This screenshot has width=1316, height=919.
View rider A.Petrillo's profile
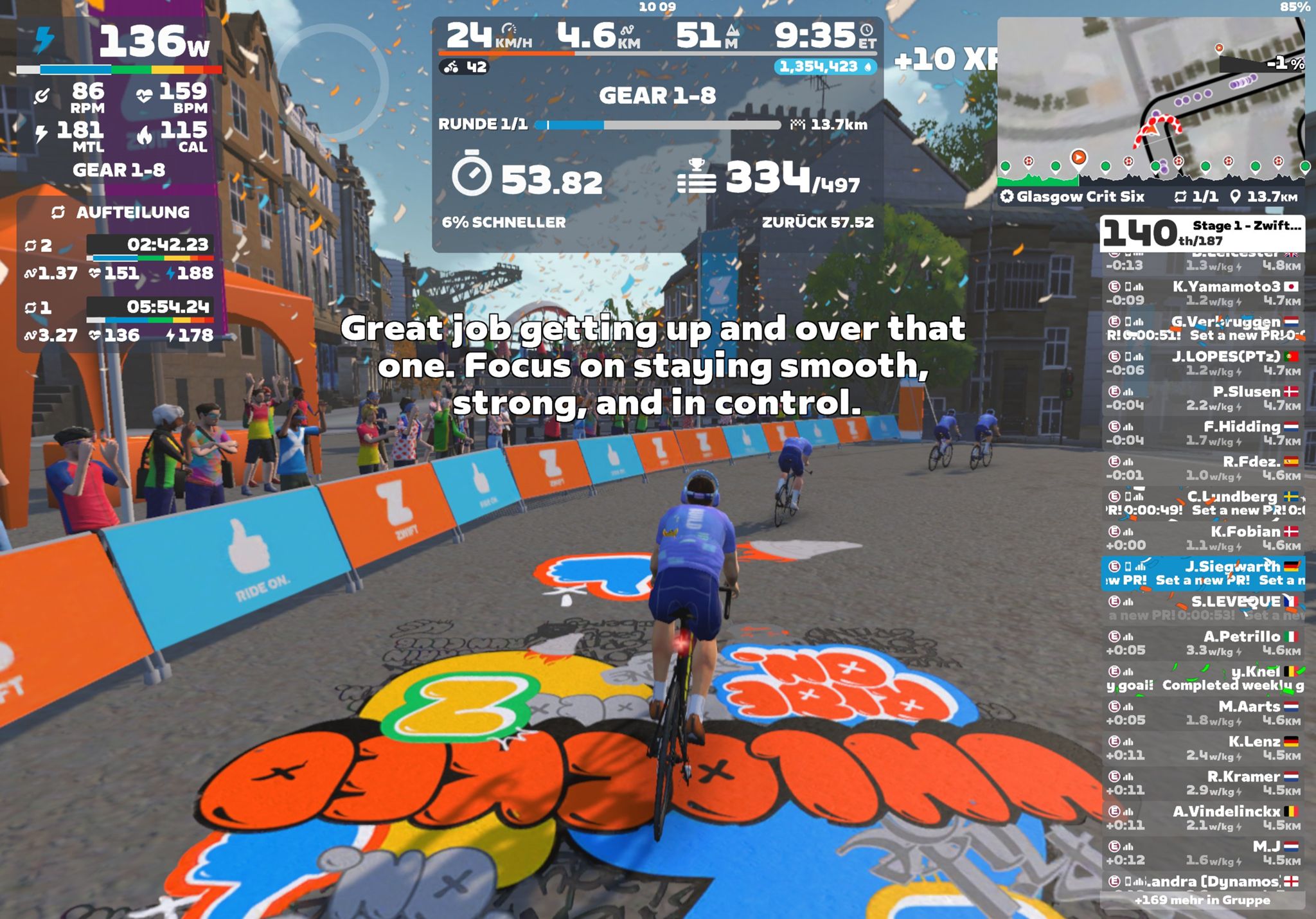pyautogui.click(x=1203, y=643)
